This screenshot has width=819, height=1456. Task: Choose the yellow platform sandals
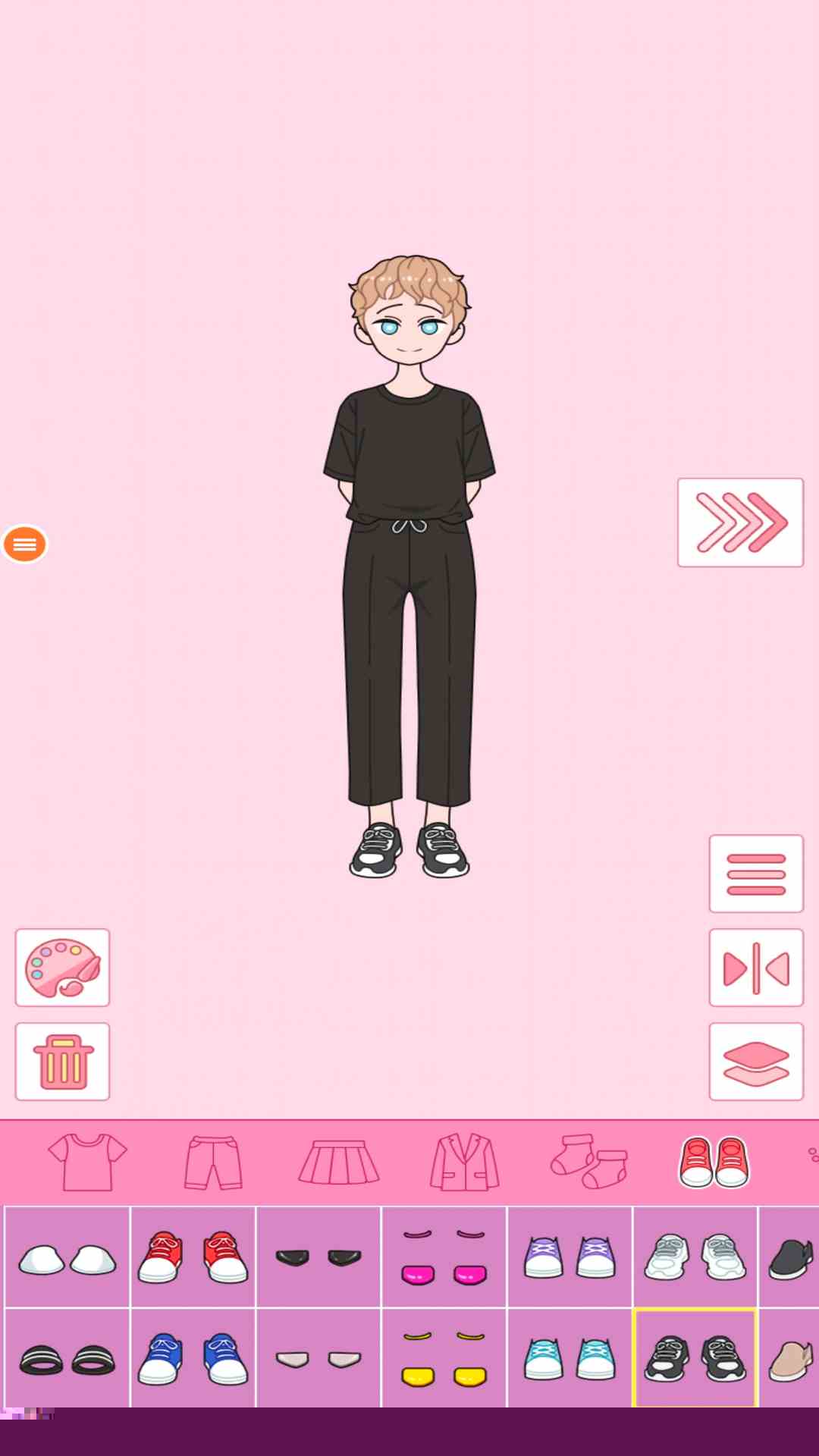coord(444,1358)
